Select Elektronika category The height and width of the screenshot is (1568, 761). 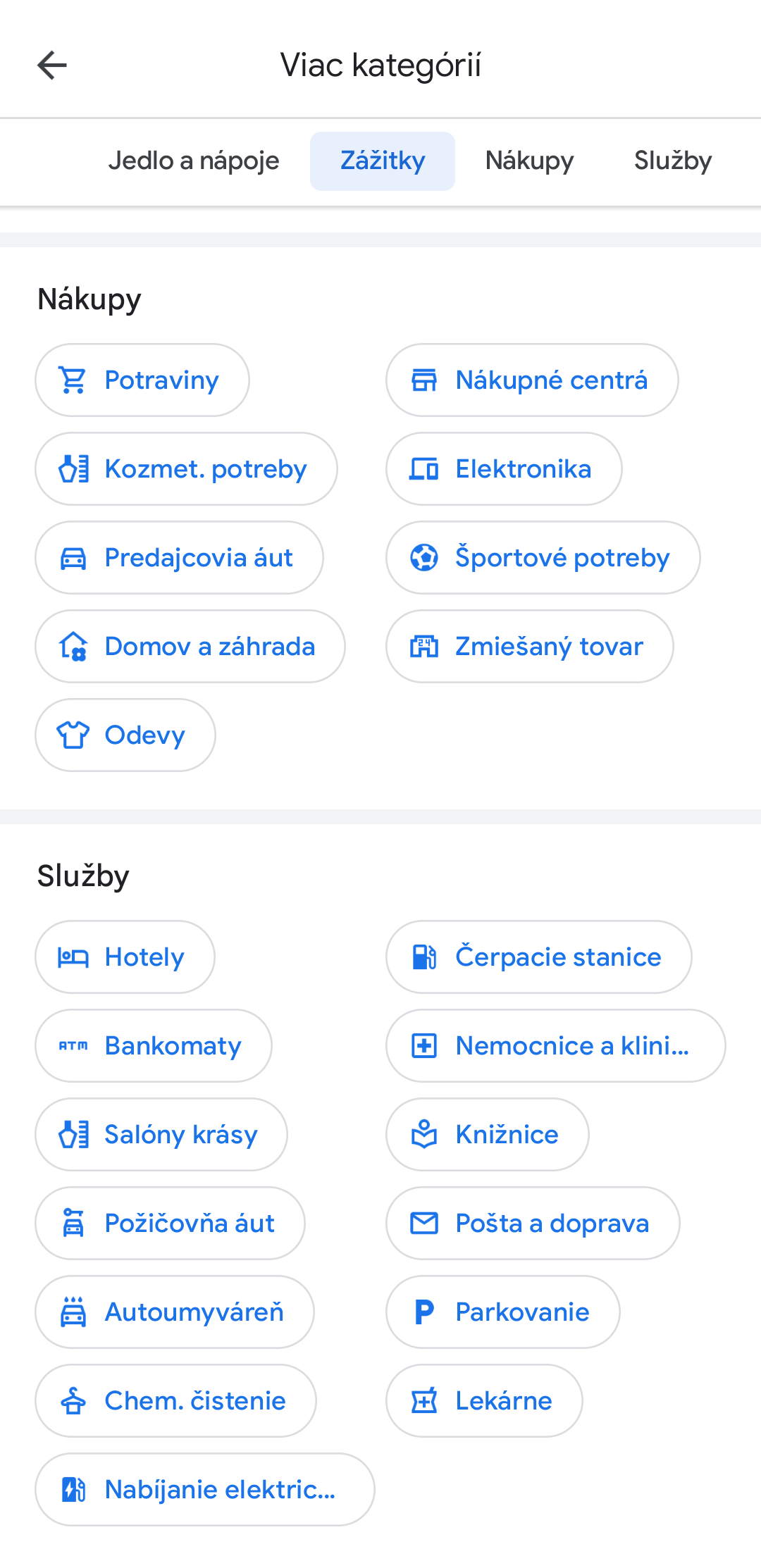(x=504, y=469)
